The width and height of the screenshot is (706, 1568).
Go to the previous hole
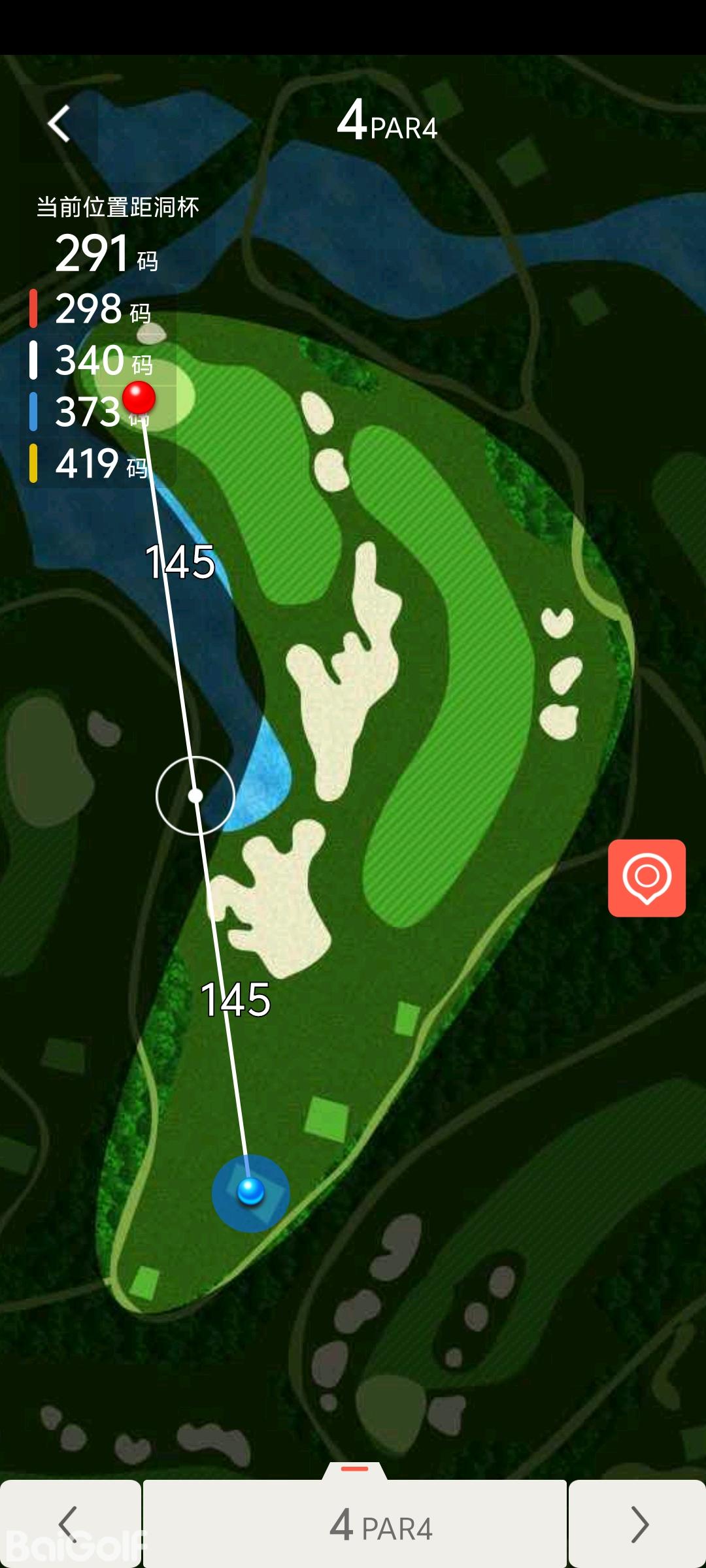click(x=69, y=1524)
